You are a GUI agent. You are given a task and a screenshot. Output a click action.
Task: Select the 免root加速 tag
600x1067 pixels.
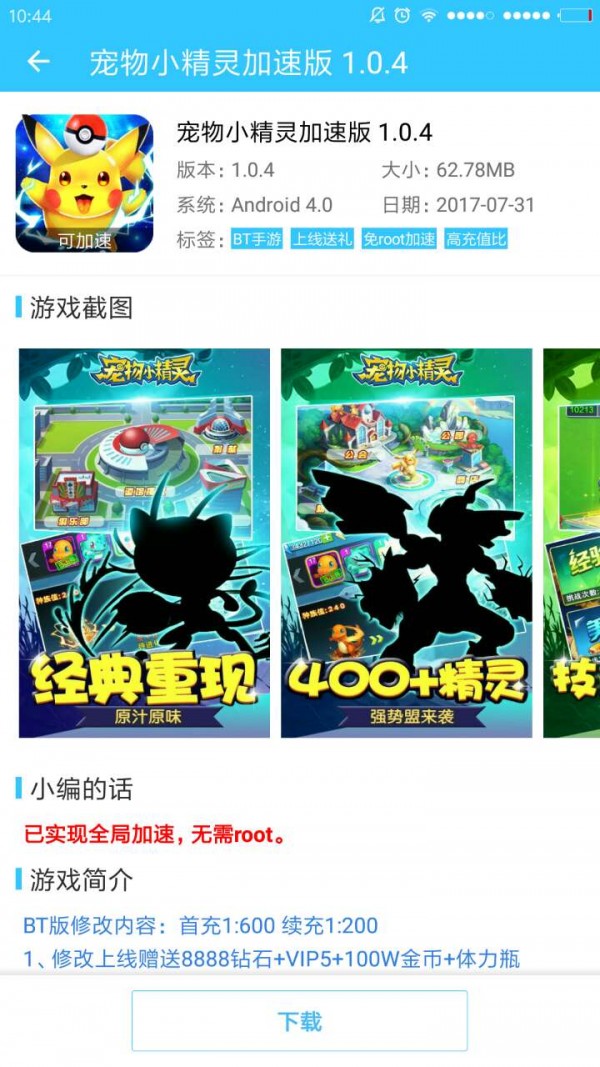(x=399, y=239)
